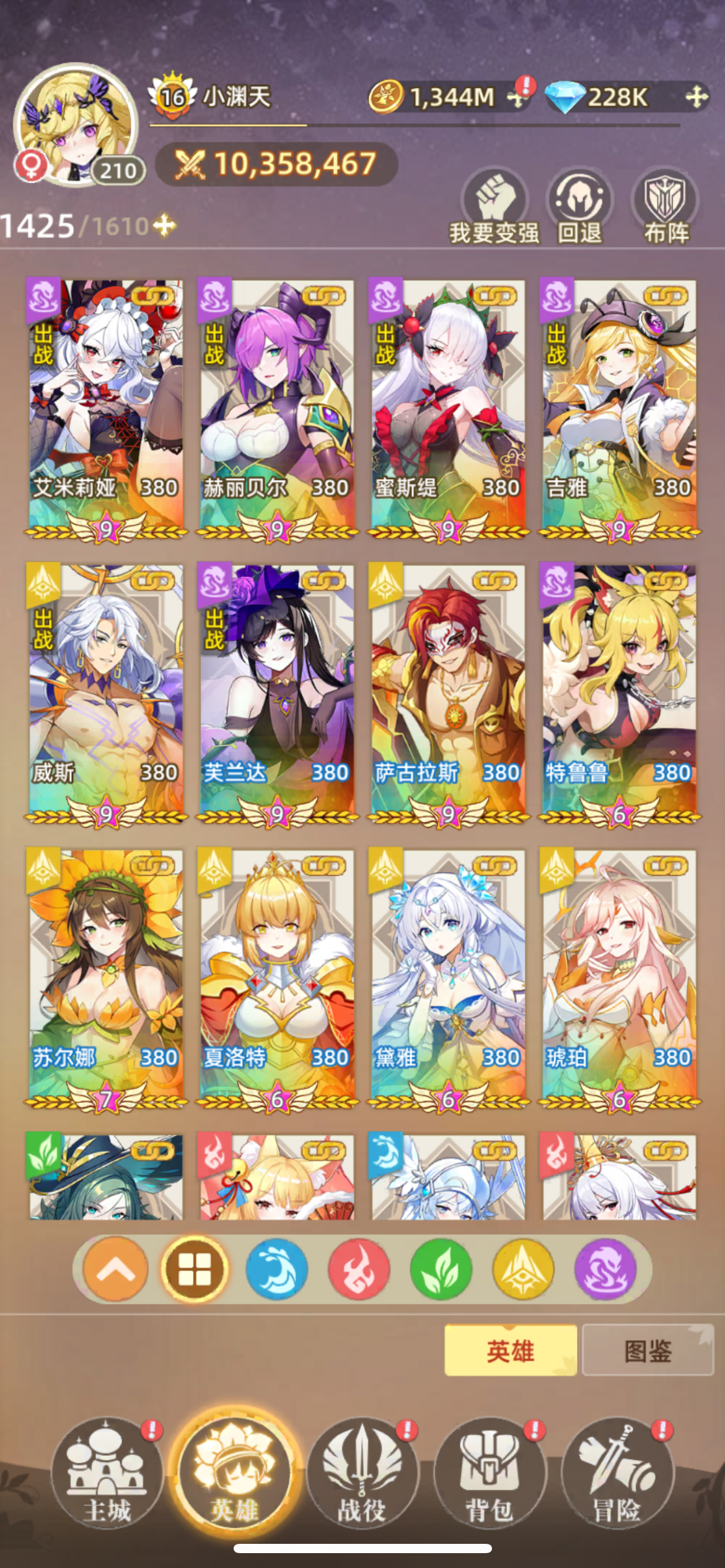Screen dimensions: 725x1568
Task: Filter heroes by fire faction
Action: tap(359, 1270)
